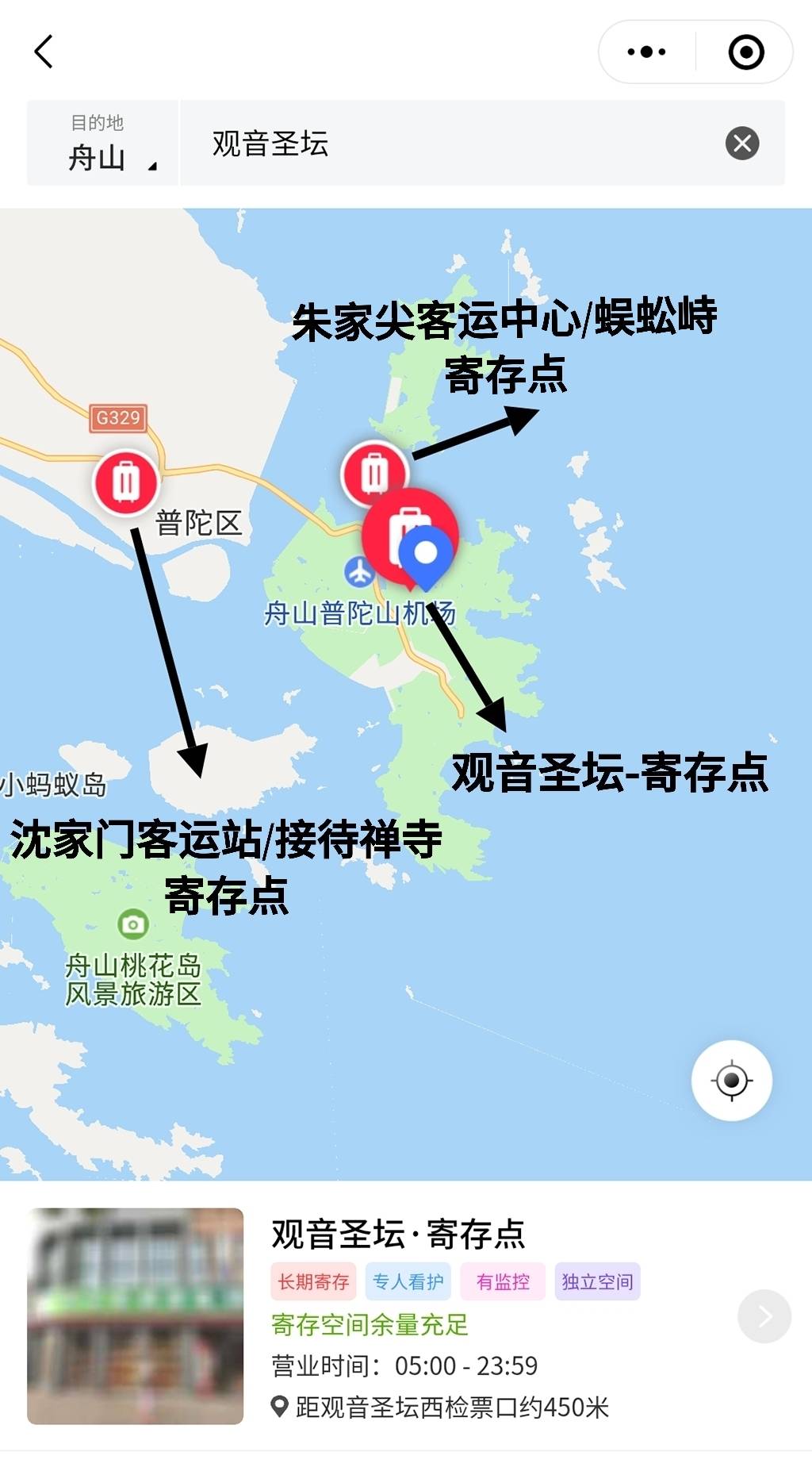Viewport: 812px width, 1471px height.
Task: Go back using the top-left arrow
Action: point(44,52)
